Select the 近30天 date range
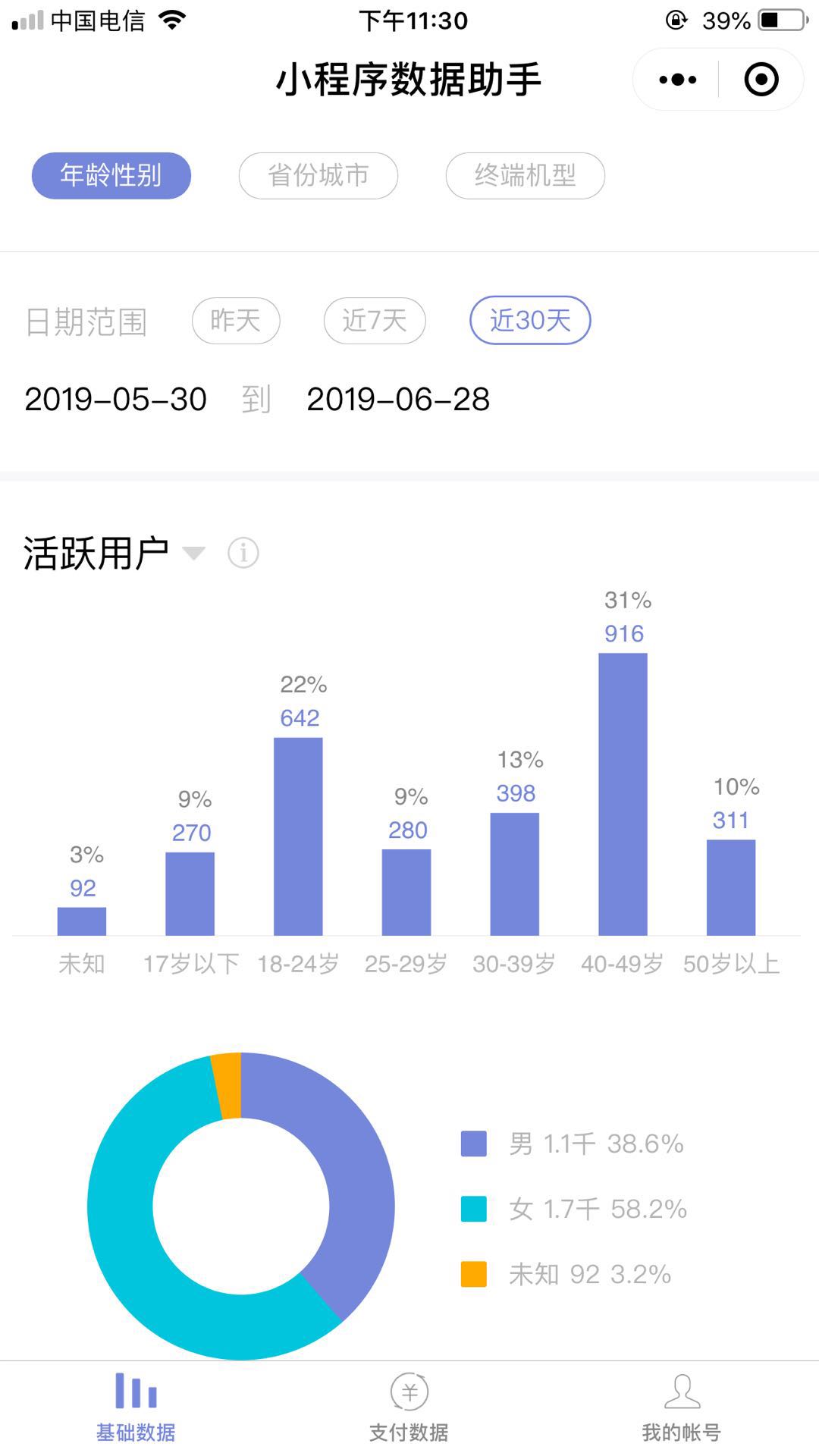 [x=530, y=321]
